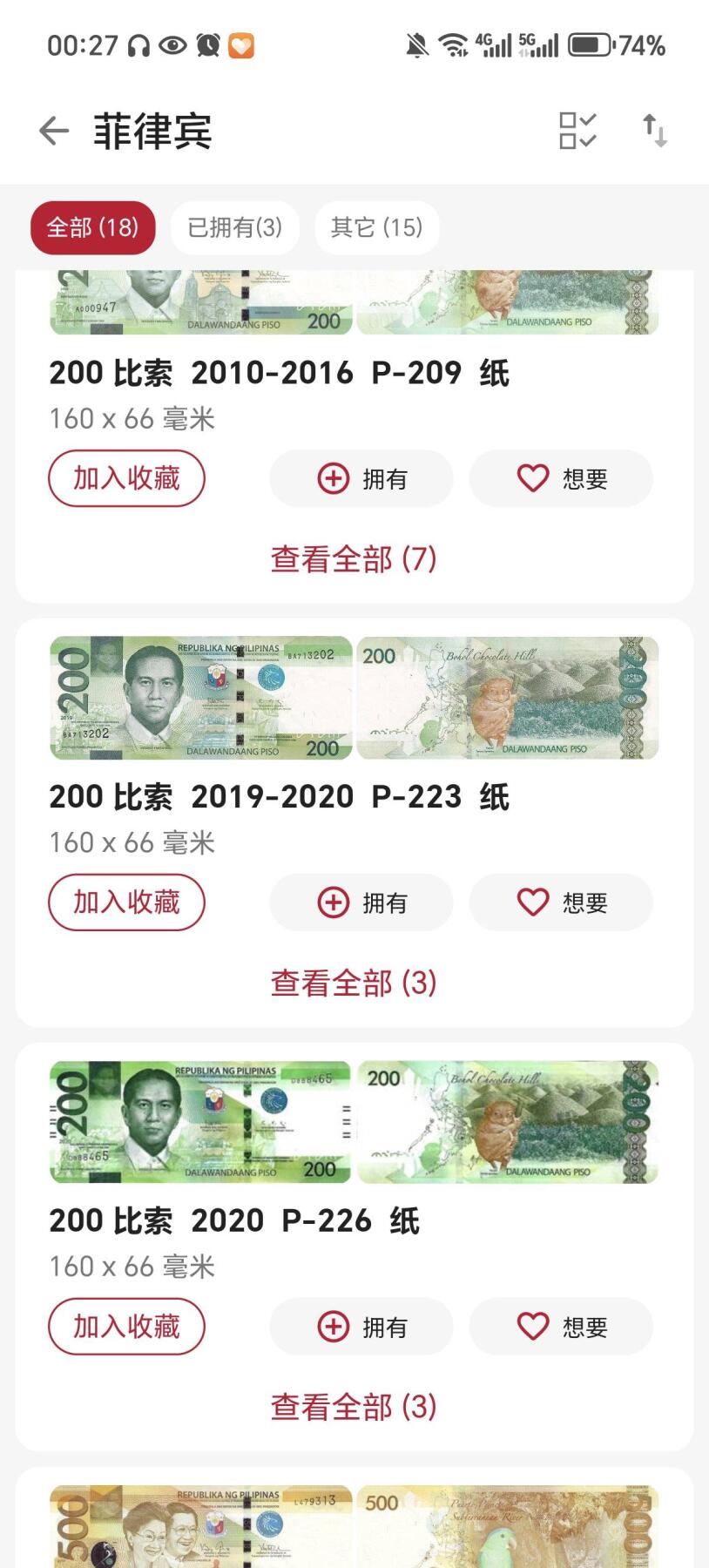Open the 200 比索 2020 P-226 banknote image

click(x=354, y=1122)
